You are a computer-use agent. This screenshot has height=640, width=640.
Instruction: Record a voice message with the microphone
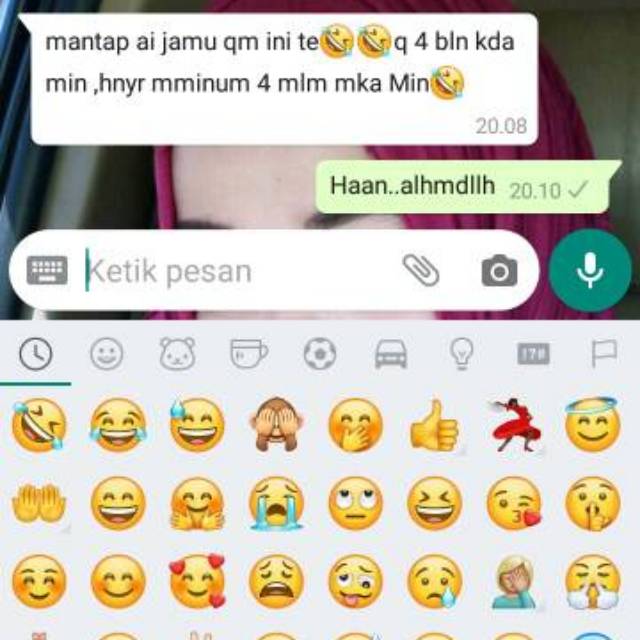click(590, 269)
